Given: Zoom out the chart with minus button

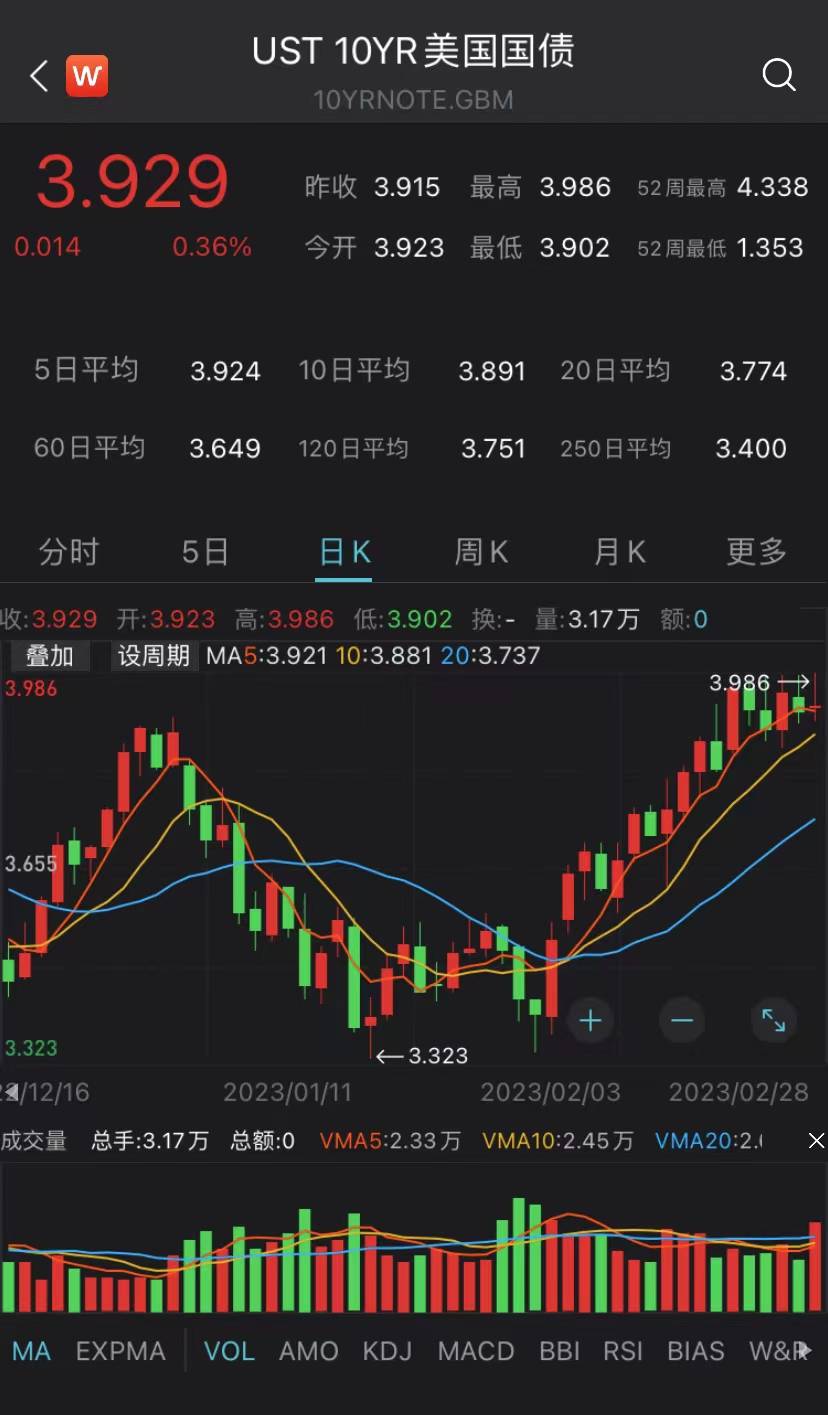Looking at the screenshot, I should pyautogui.click(x=682, y=1021).
